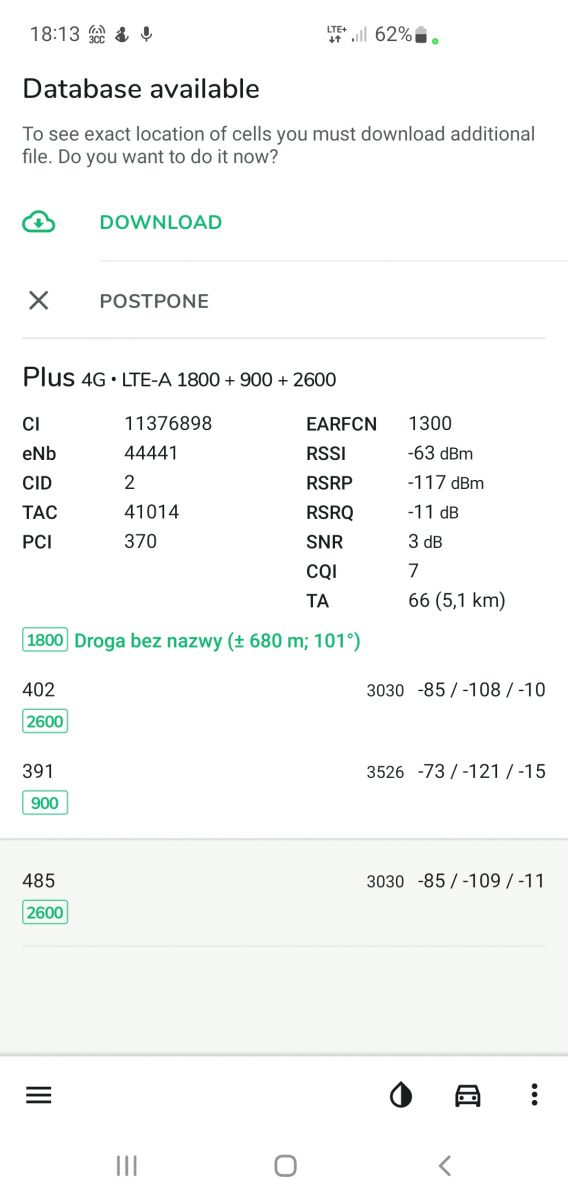The height and width of the screenshot is (1200, 568).
Task: Select the neighbor cell with PCI 402
Action: [284, 705]
